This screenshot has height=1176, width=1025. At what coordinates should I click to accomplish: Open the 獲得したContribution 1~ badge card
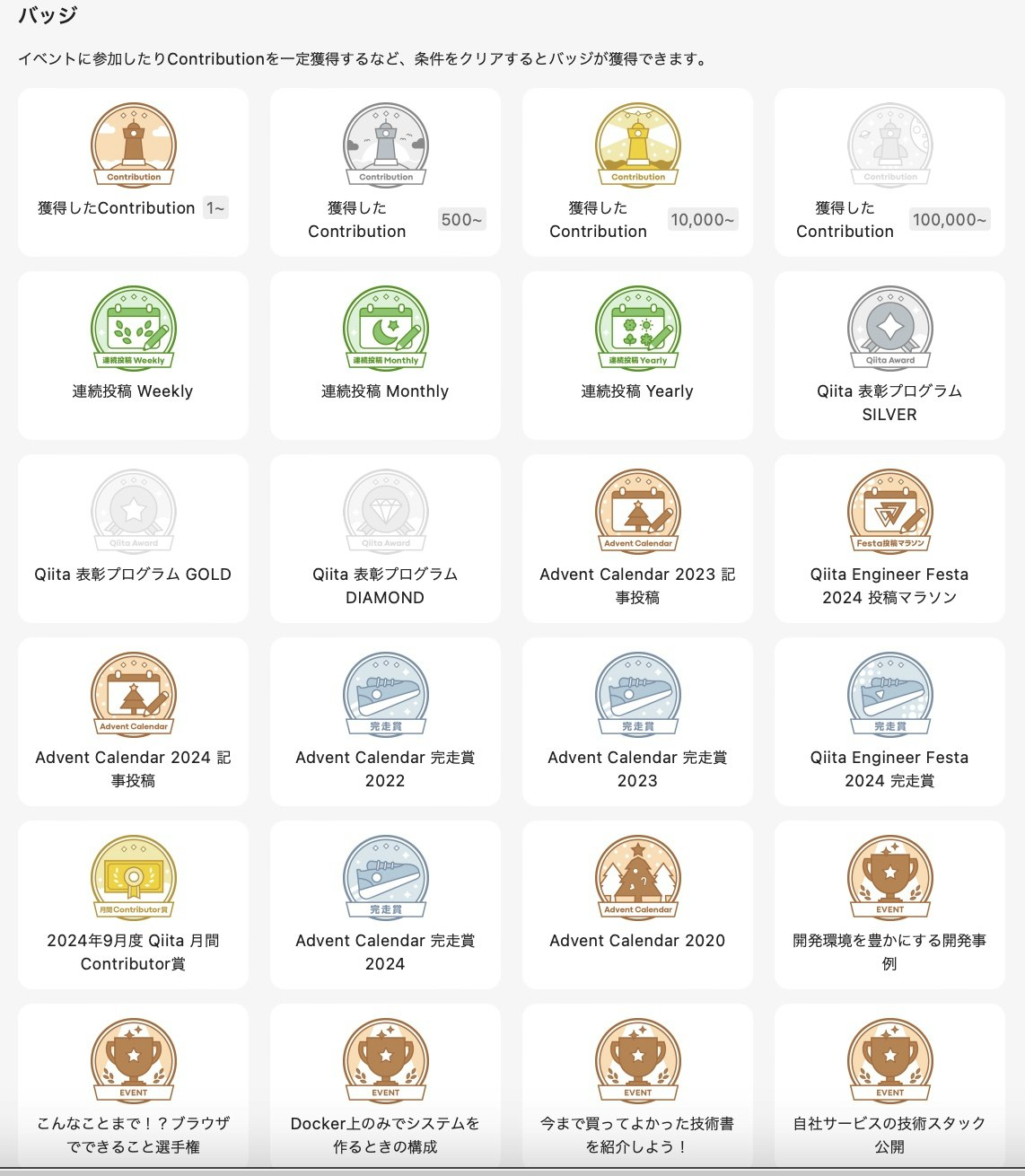pos(133,171)
